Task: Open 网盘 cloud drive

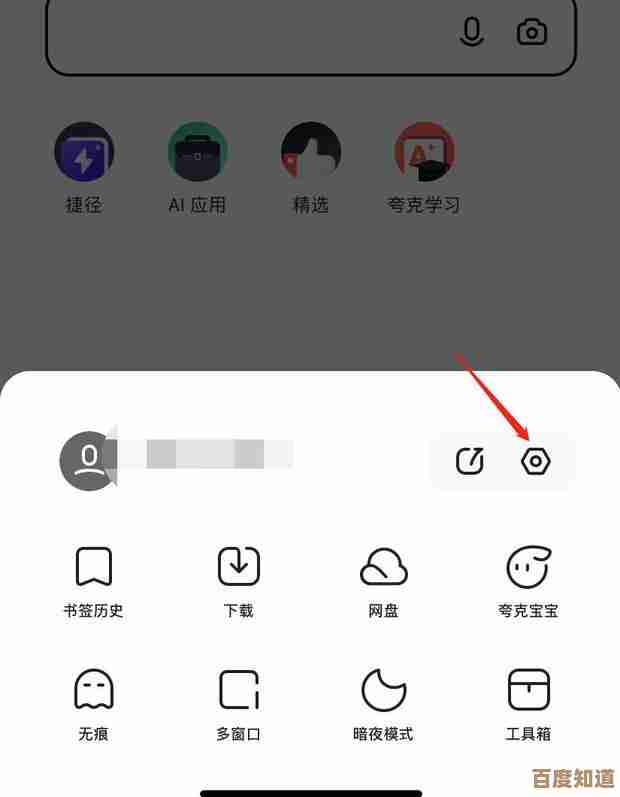Action: [383, 580]
